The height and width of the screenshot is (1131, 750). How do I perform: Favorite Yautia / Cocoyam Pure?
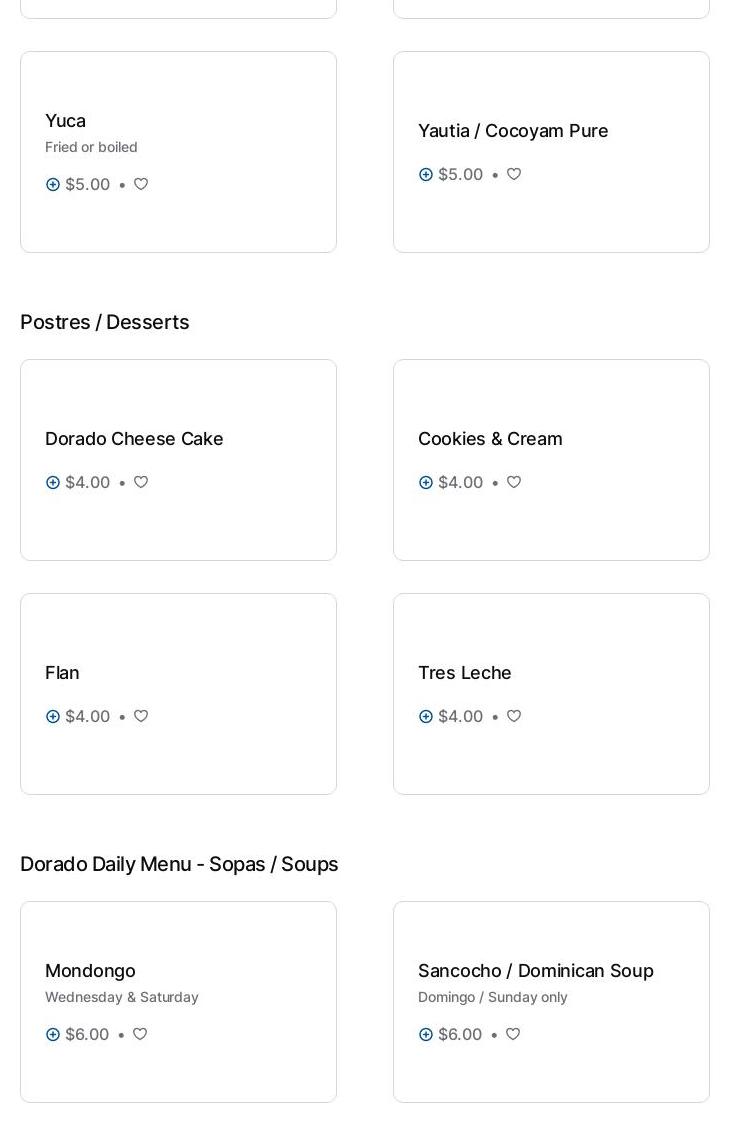coord(514,174)
